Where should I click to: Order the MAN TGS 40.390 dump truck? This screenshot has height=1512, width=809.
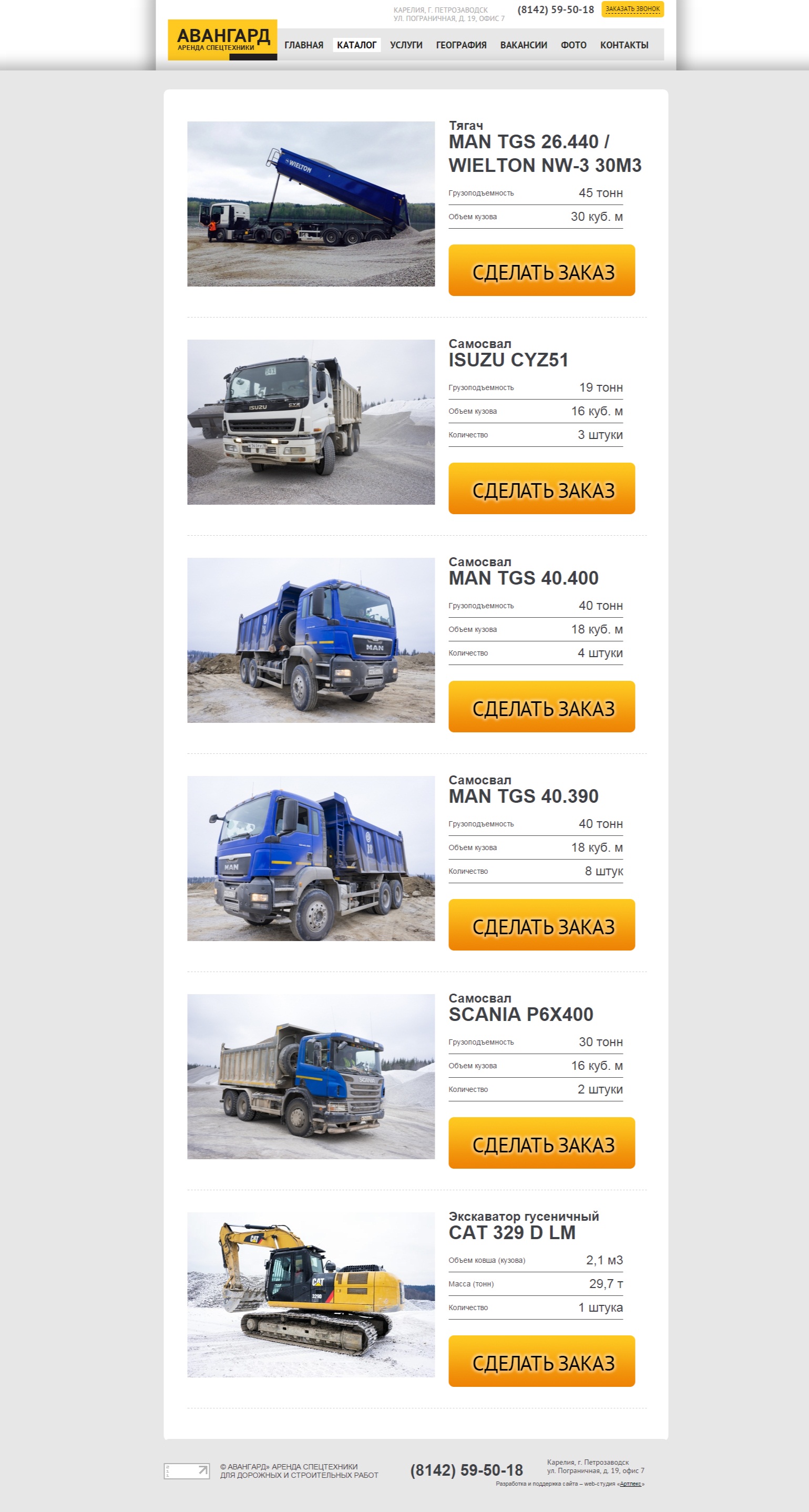pyautogui.click(x=541, y=924)
